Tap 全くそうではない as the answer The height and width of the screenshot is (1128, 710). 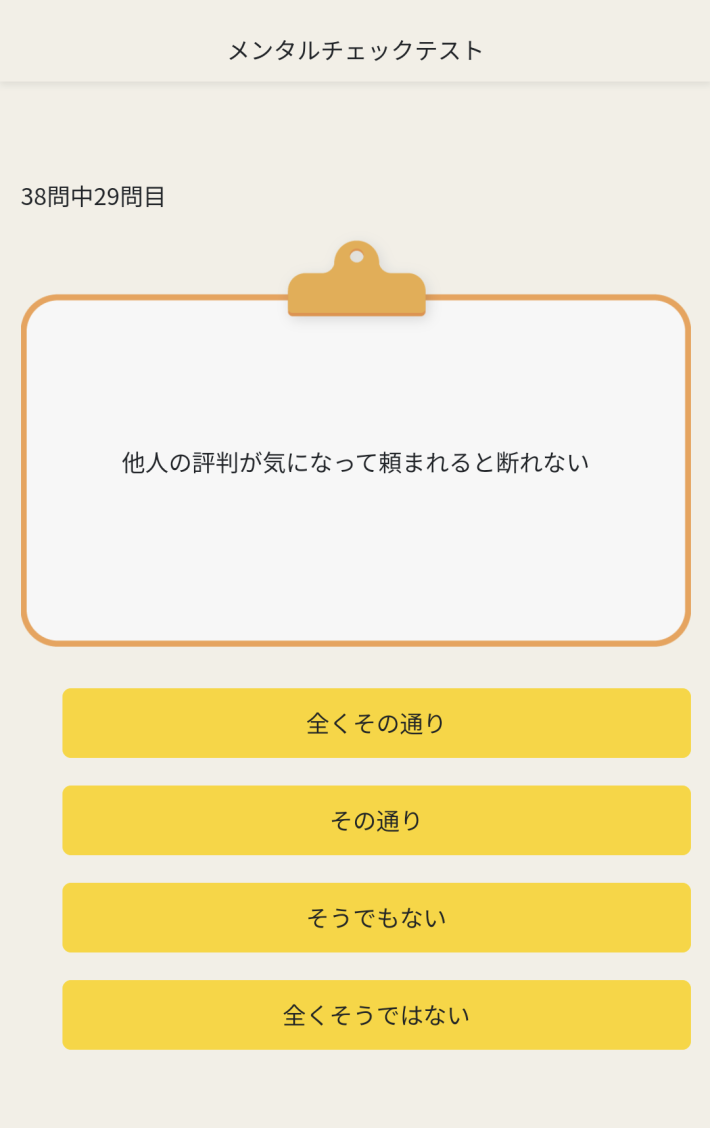point(376,1015)
